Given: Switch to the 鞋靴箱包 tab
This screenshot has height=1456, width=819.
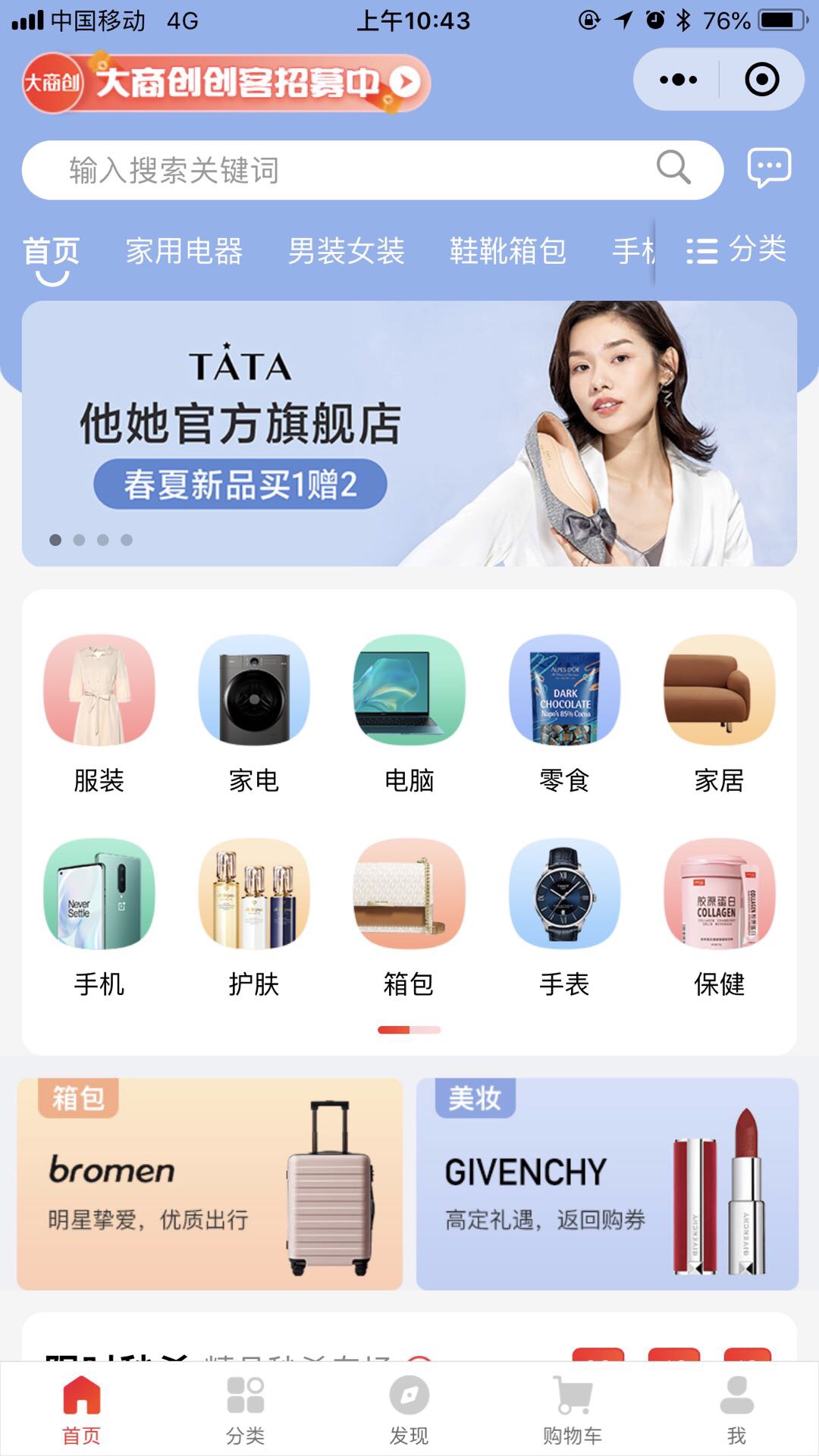Looking at the screenshot, I should tap(508, 251).
